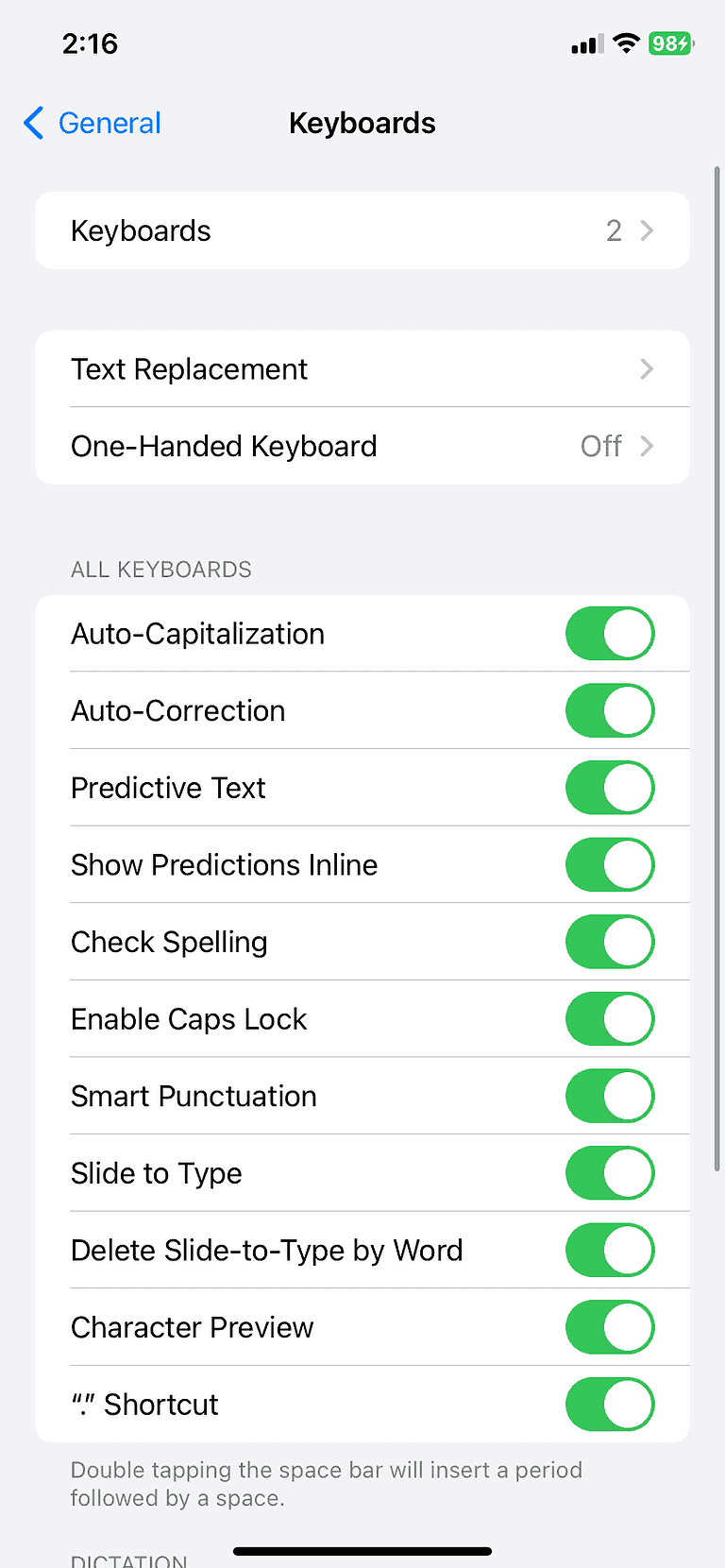The height and width of the screenshot is (1568, 725).
Task: Turn off Auto-Correction
Action: [x=610, y=710]
